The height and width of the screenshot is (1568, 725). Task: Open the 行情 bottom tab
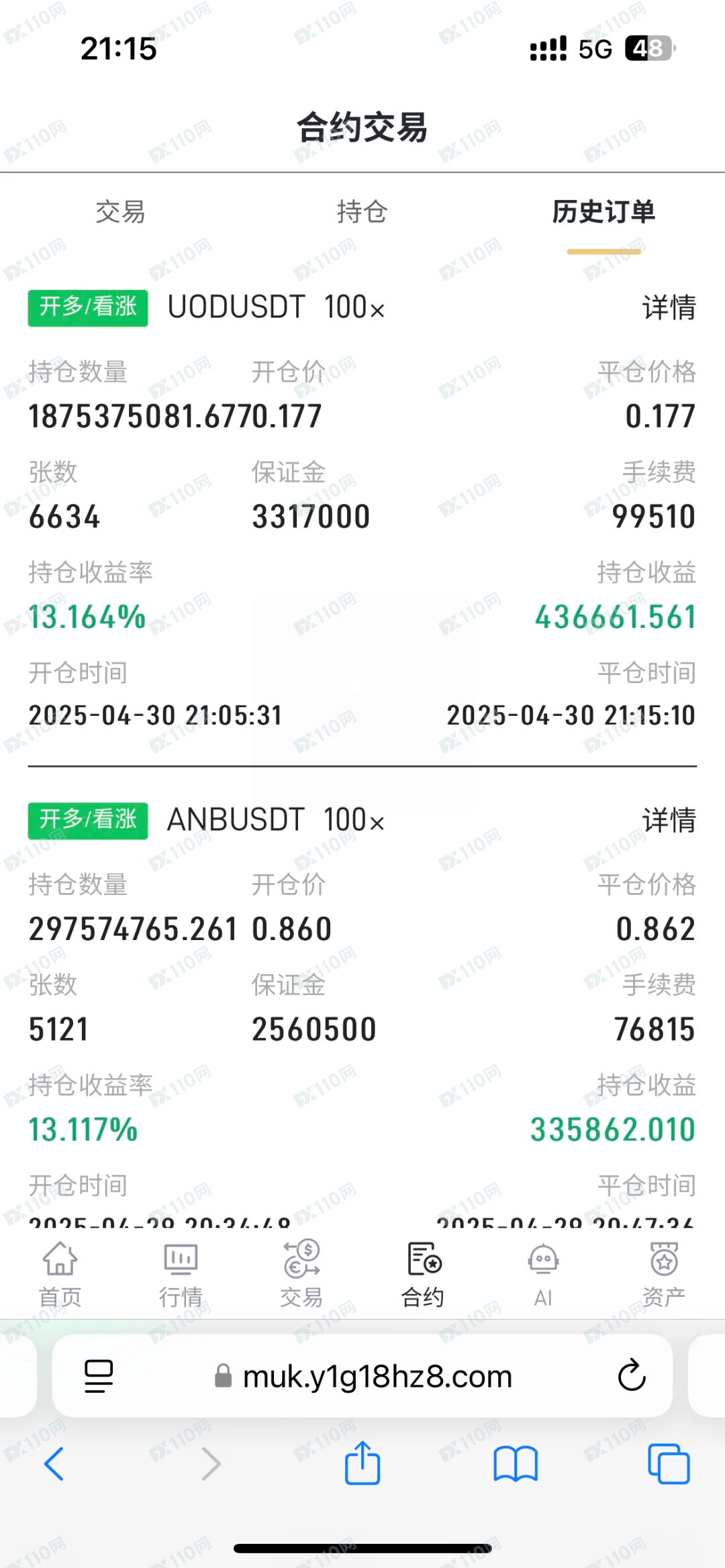point(181,1273)
